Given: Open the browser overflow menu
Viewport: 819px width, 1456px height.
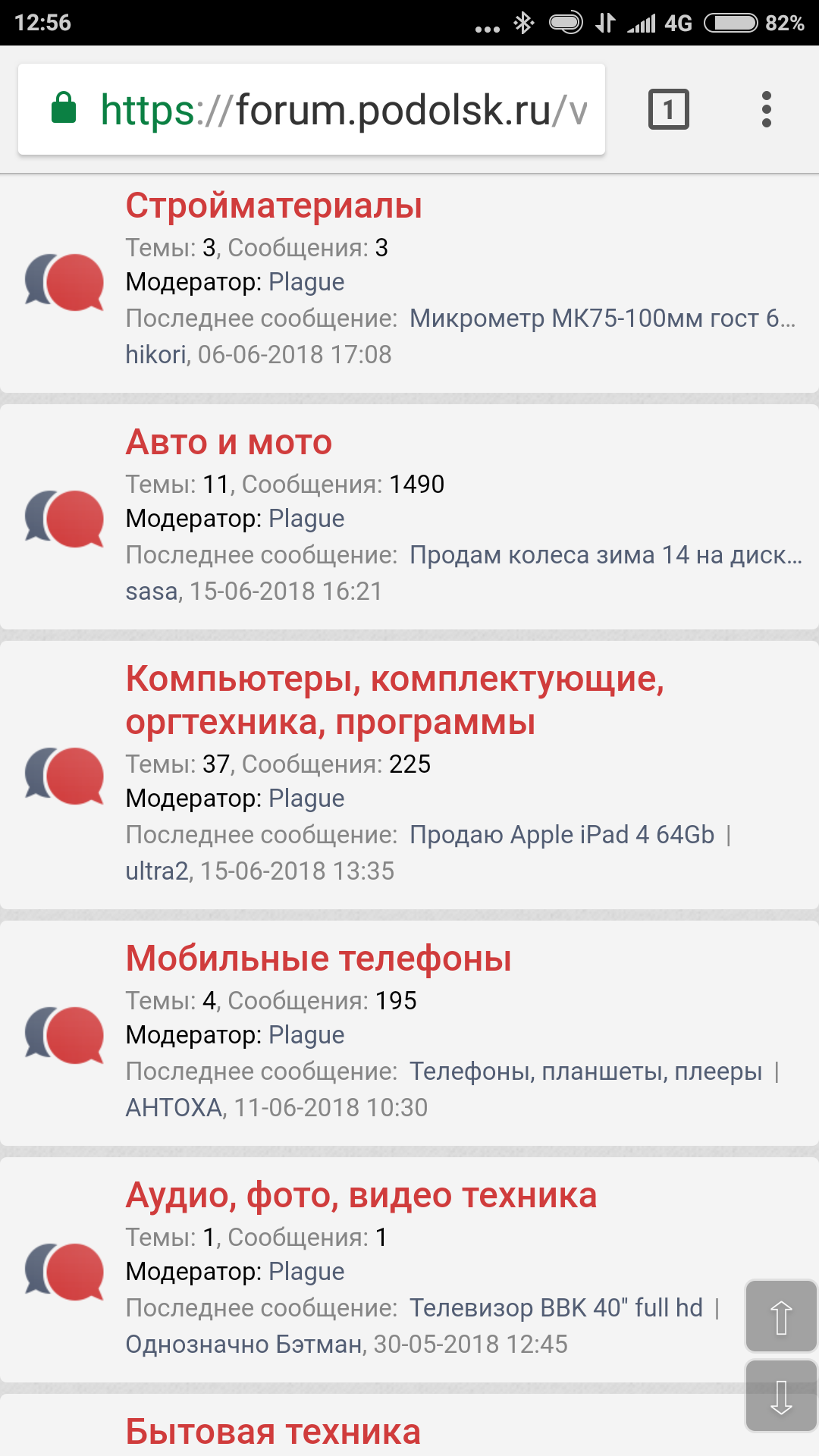Looking at the screenshot, I should tap(766, 110).
